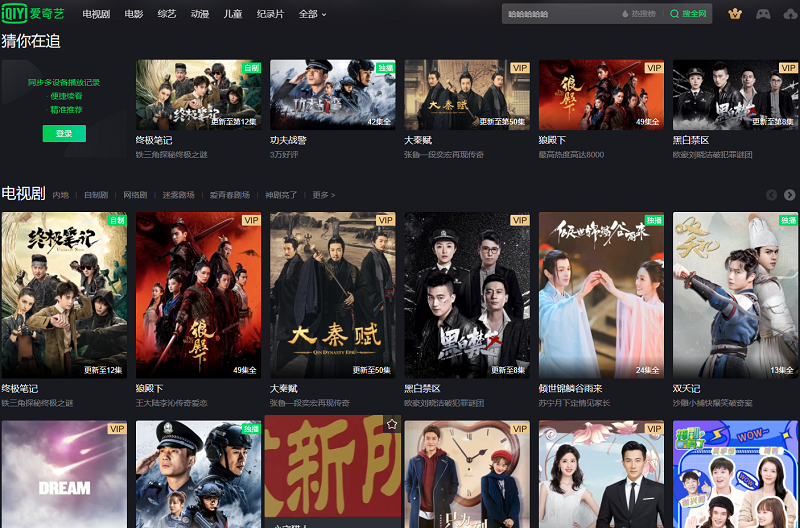Open the 黑白禁区 poster in 电视剧
Viewport: 800px width, 528px height.
pyautogui.click(x=467, y=293)
